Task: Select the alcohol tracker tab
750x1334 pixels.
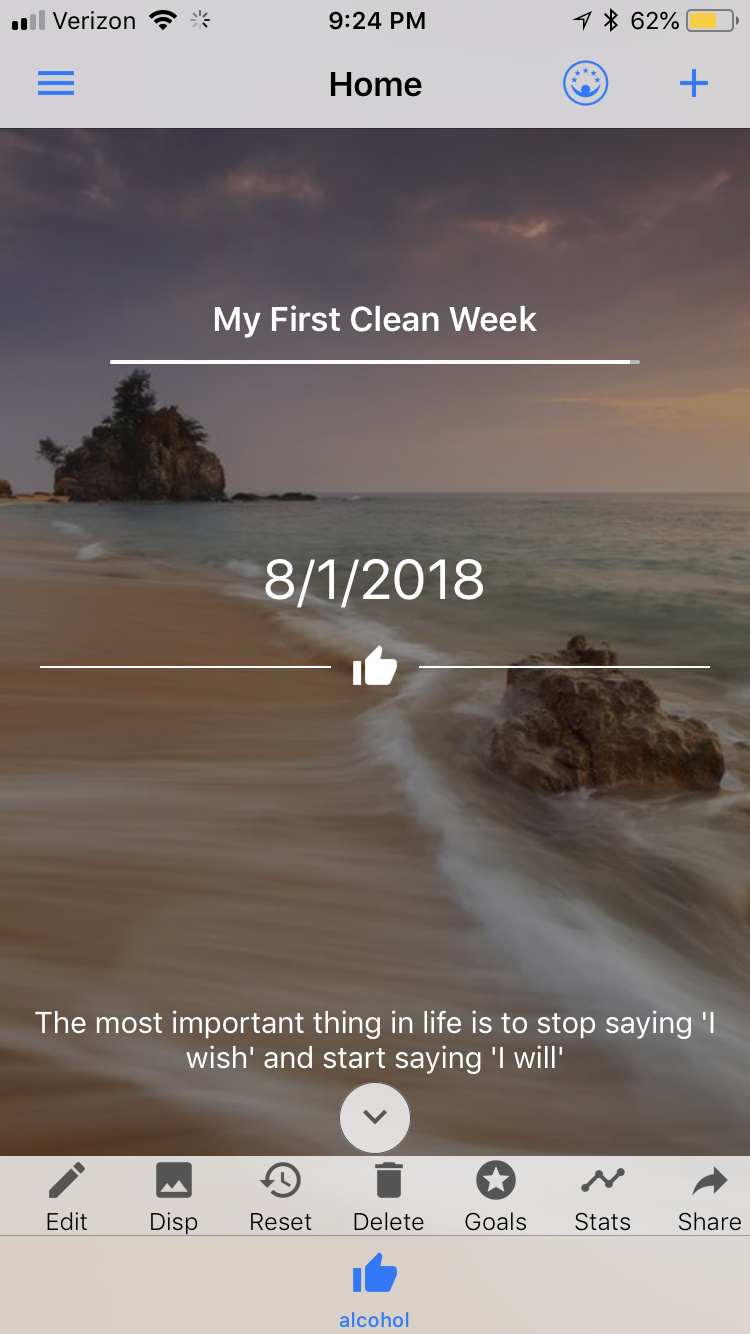Action: (375, 1290)
